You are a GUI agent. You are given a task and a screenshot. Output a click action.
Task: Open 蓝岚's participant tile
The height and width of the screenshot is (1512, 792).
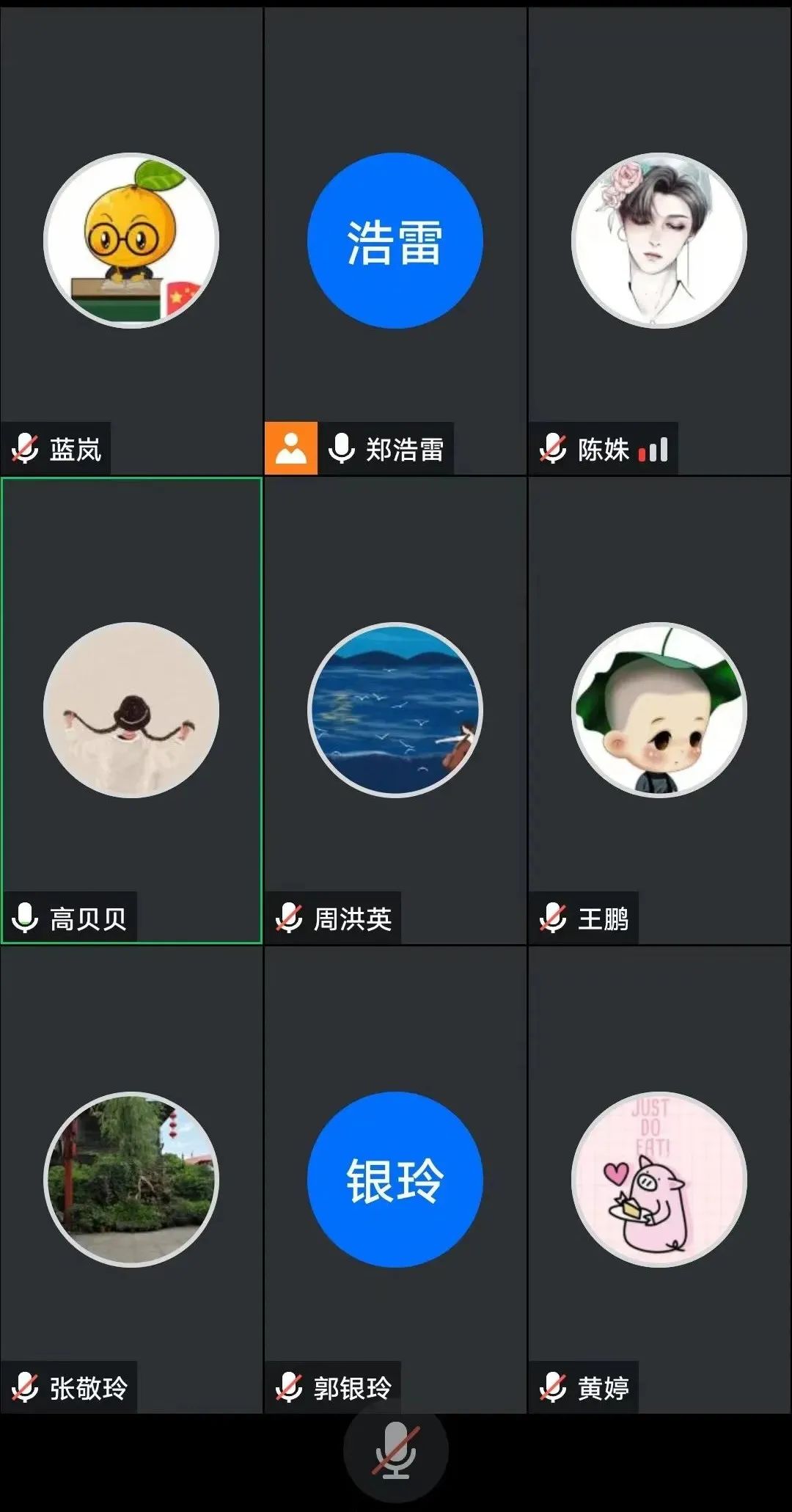(x=131, y=241)
